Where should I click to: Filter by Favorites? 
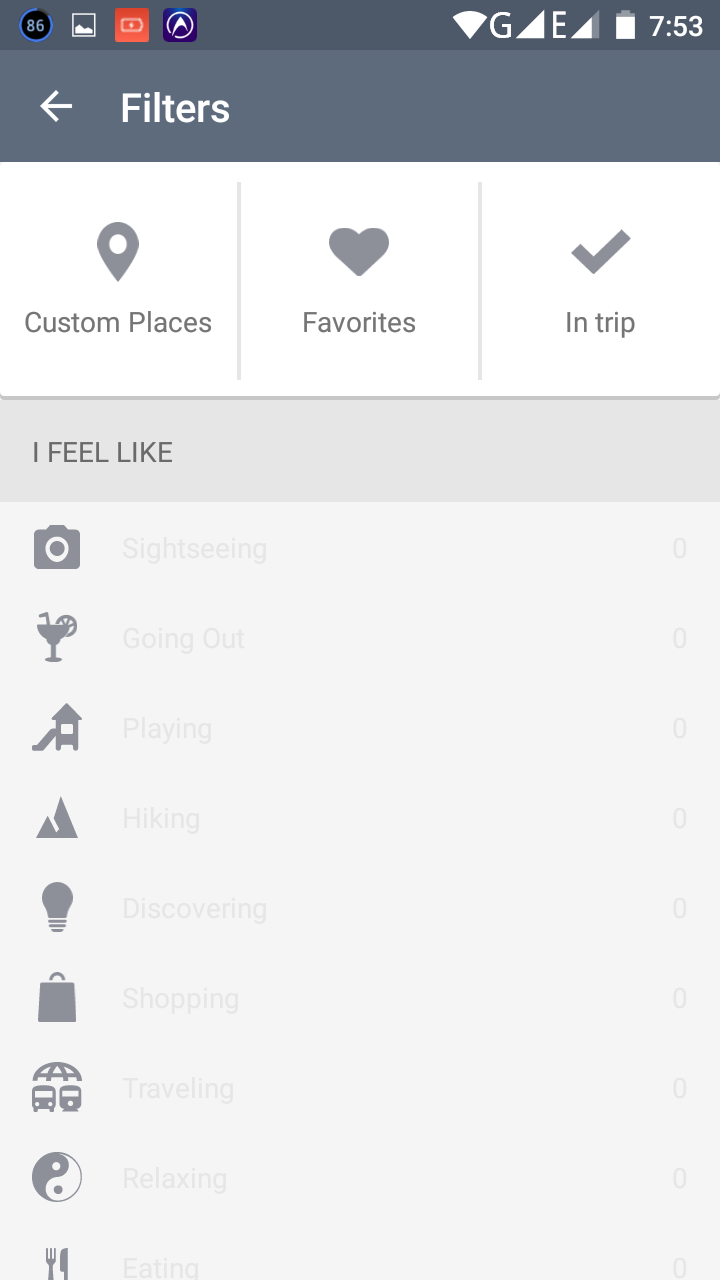pyautogui.click(x=359, y=280)
